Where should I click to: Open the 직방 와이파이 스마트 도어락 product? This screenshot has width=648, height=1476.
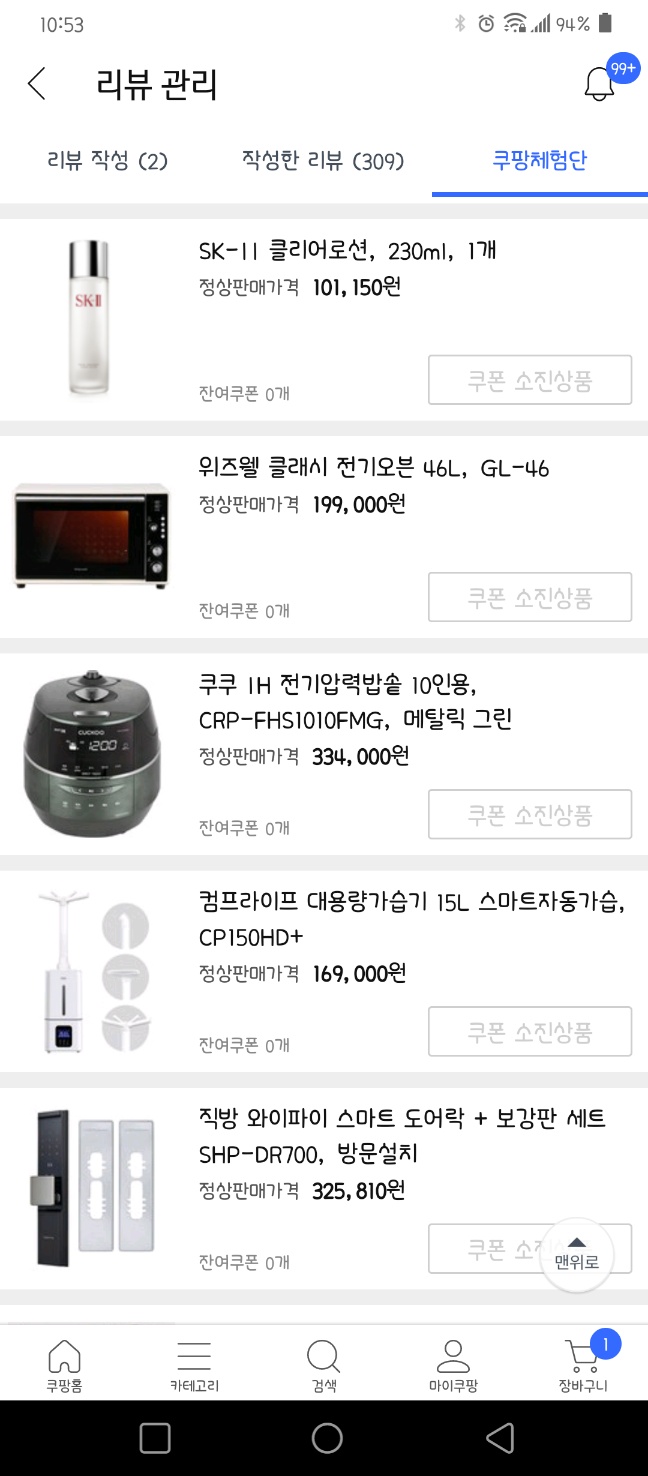(402, 1136)
